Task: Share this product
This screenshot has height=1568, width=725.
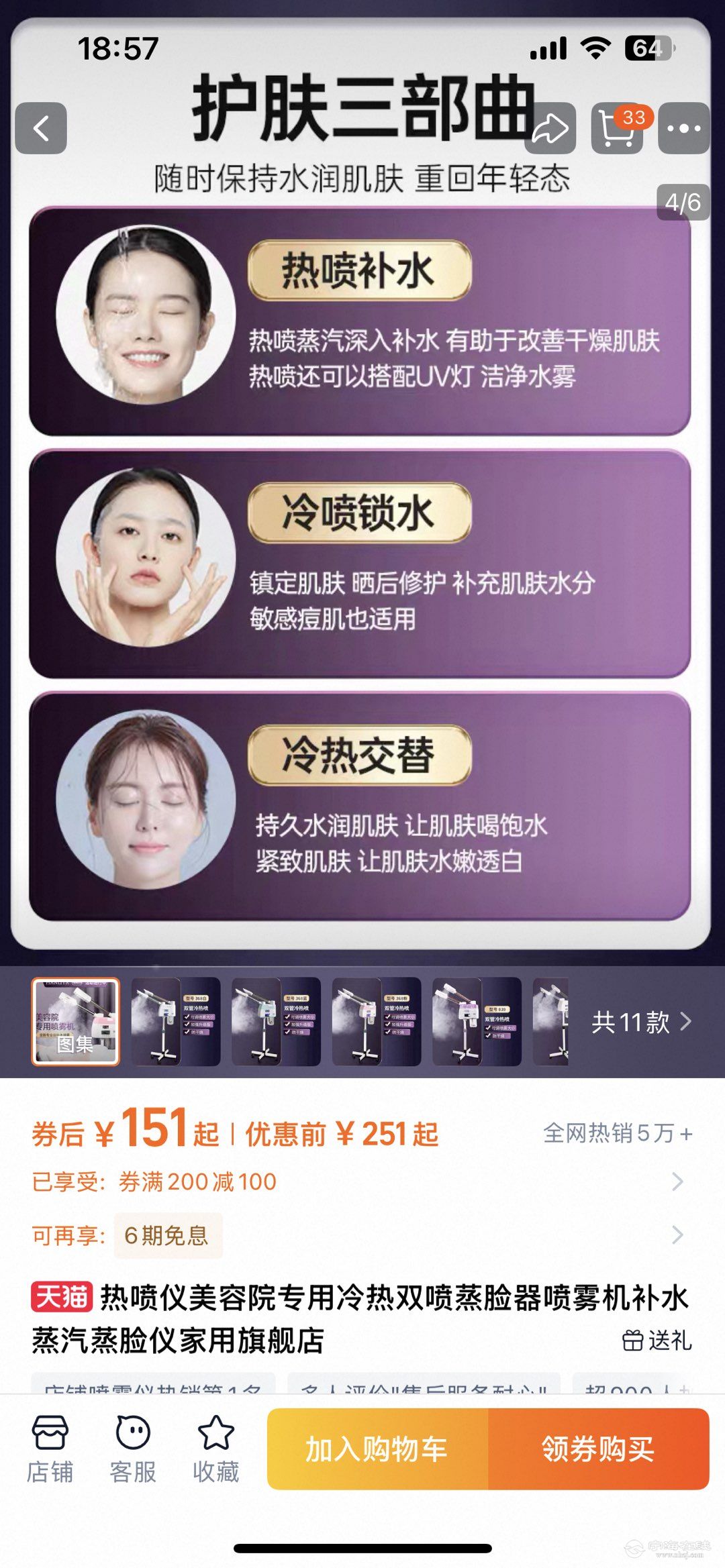Action: [x=550, y=128]
